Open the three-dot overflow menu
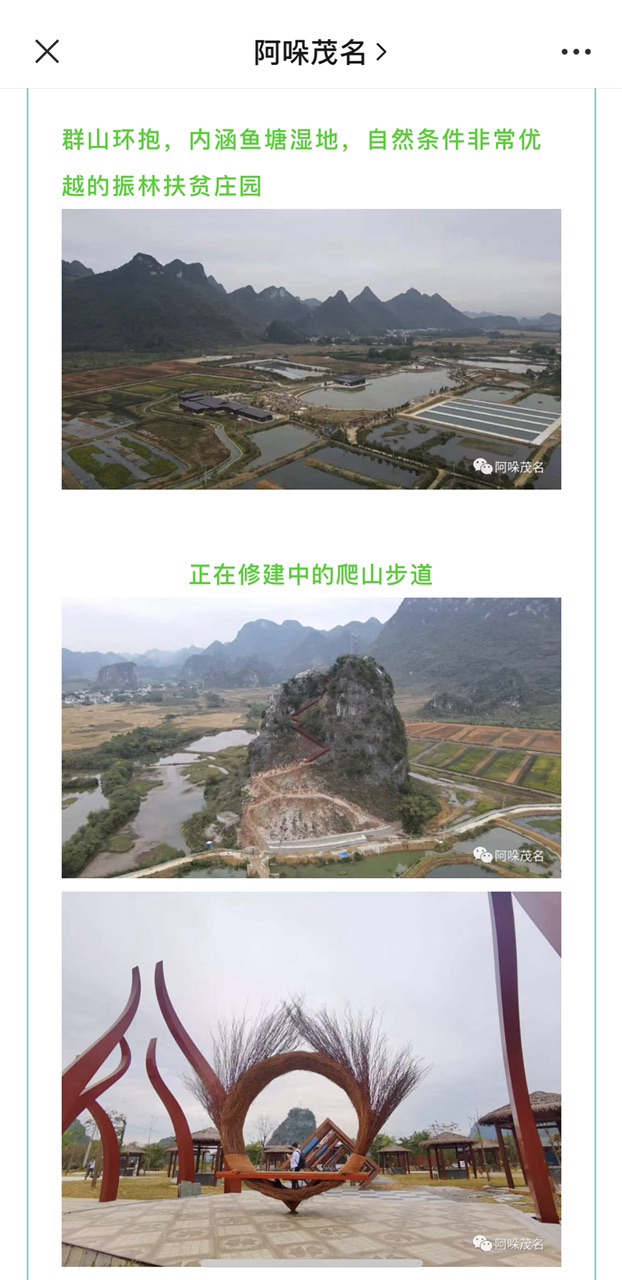 pos(576,52)
